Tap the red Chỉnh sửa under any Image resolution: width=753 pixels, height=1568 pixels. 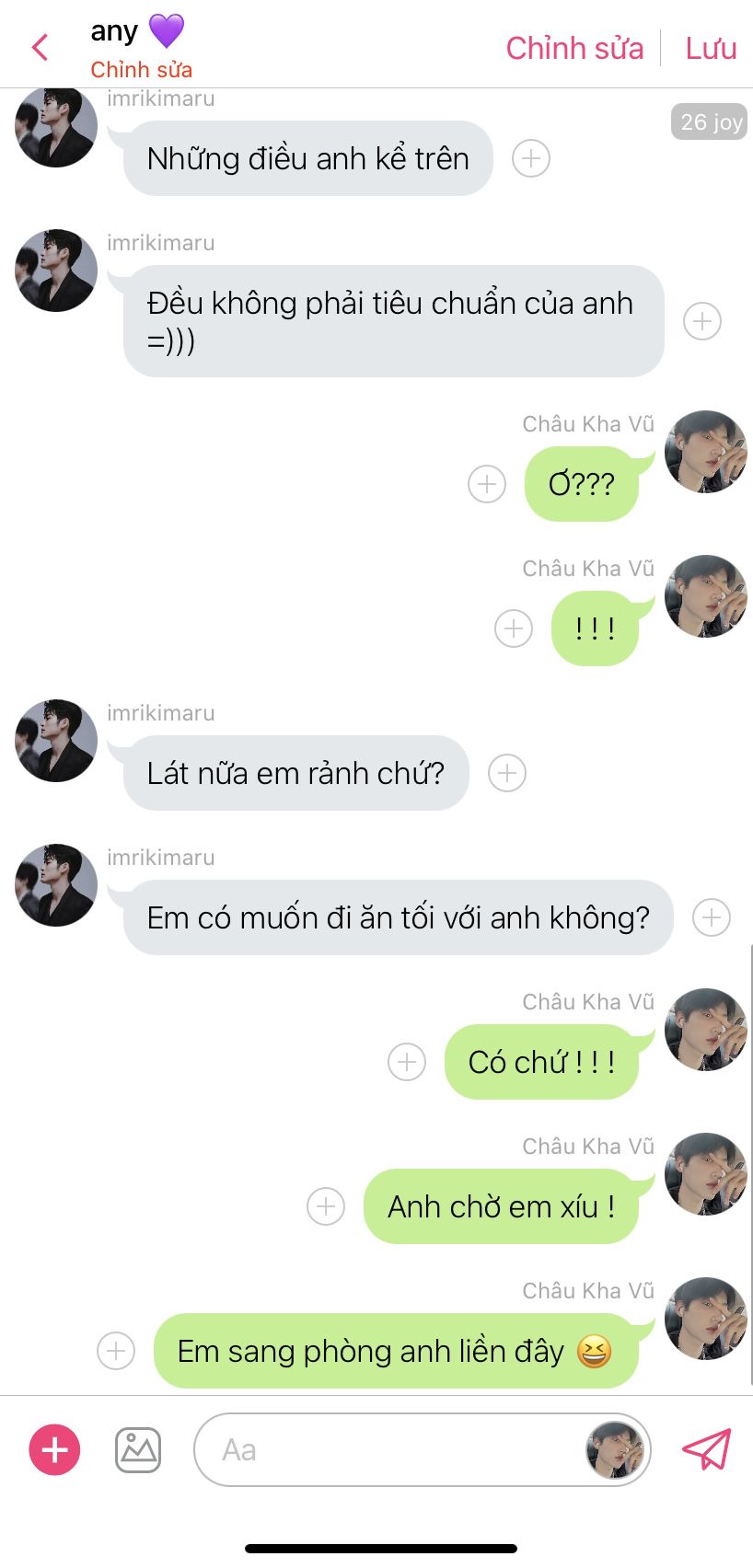click(142, 70)
